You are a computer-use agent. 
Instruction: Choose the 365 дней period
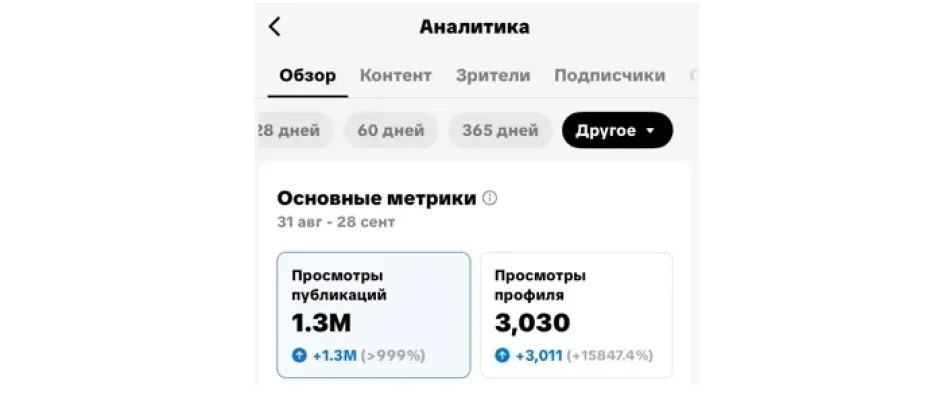(x=500, y=130)
